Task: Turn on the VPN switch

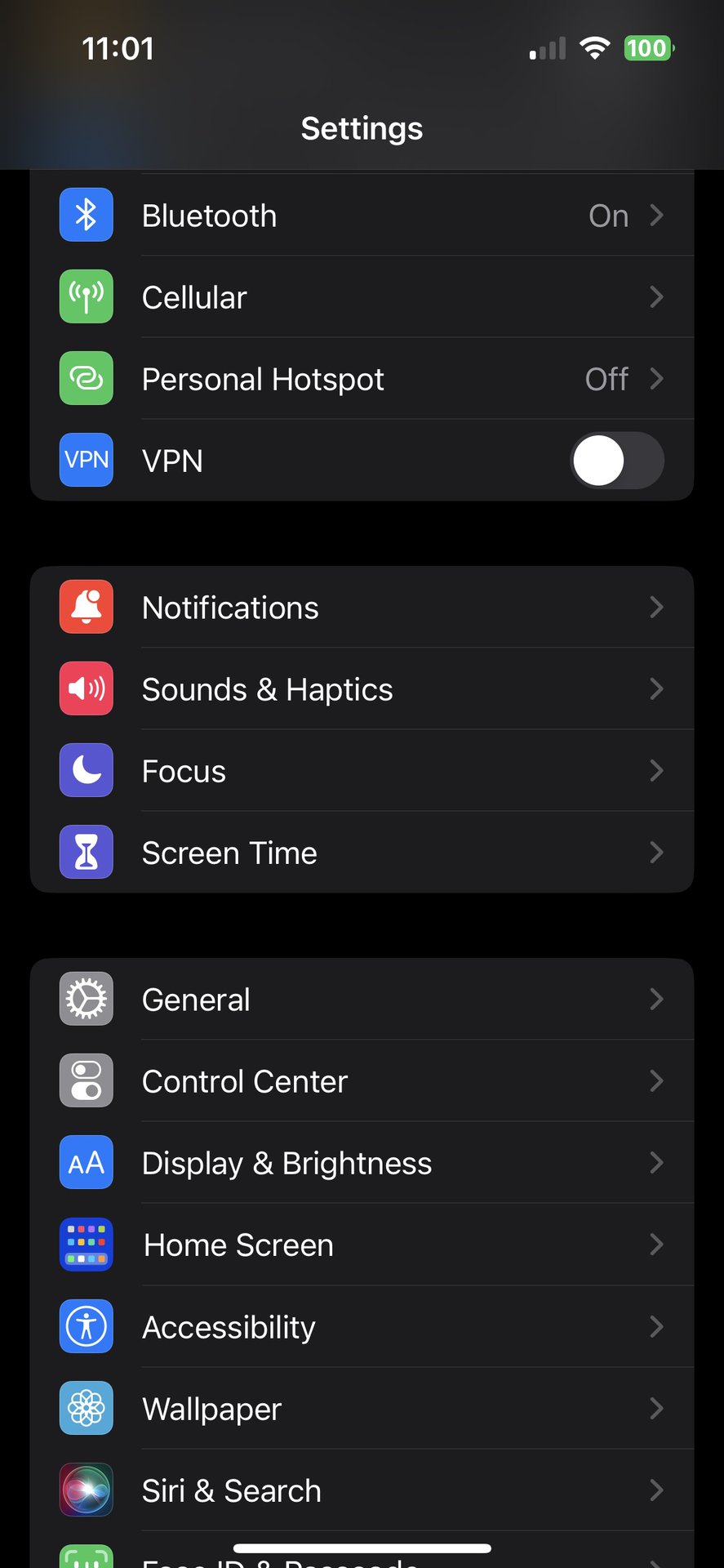Action: point(616,461)
